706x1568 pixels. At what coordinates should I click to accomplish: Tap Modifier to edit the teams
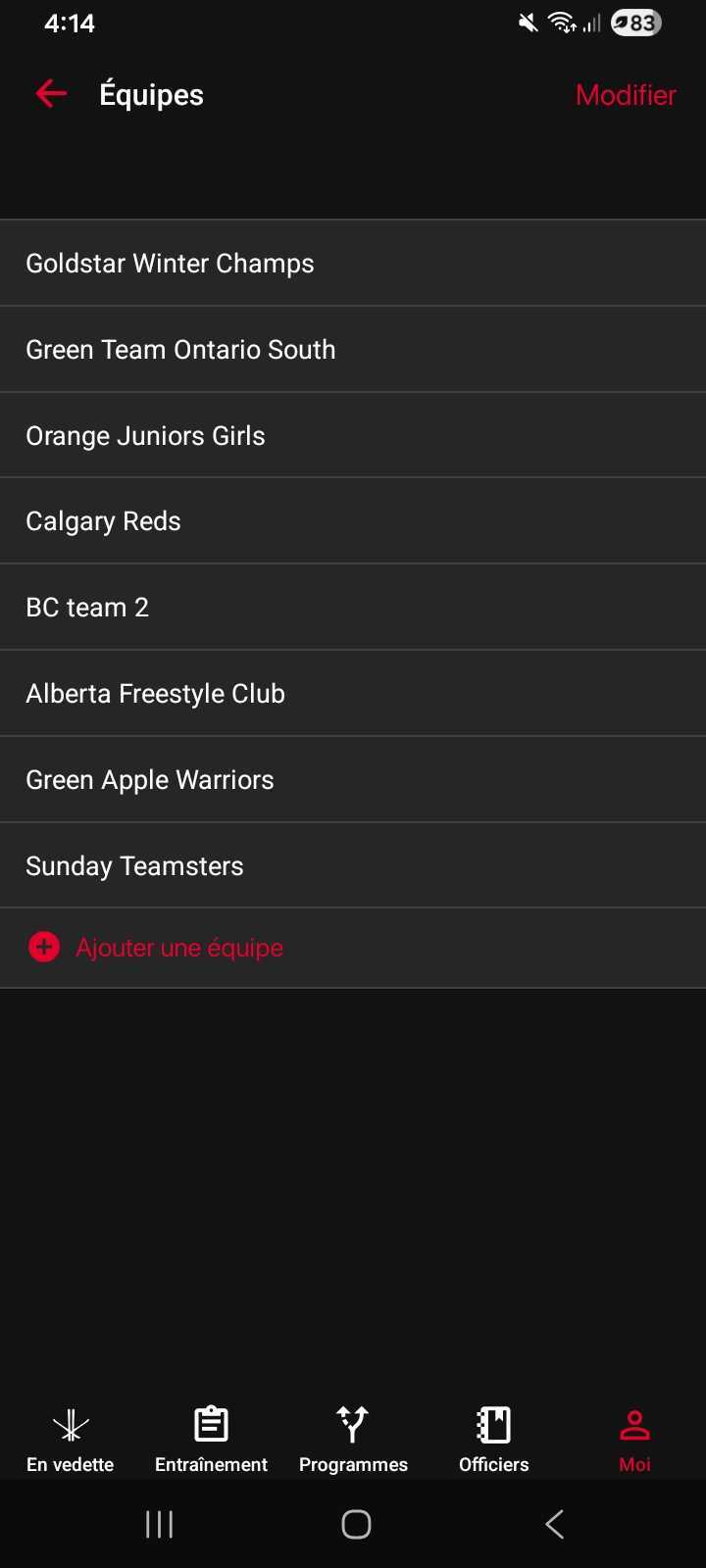tap(626, 95)
